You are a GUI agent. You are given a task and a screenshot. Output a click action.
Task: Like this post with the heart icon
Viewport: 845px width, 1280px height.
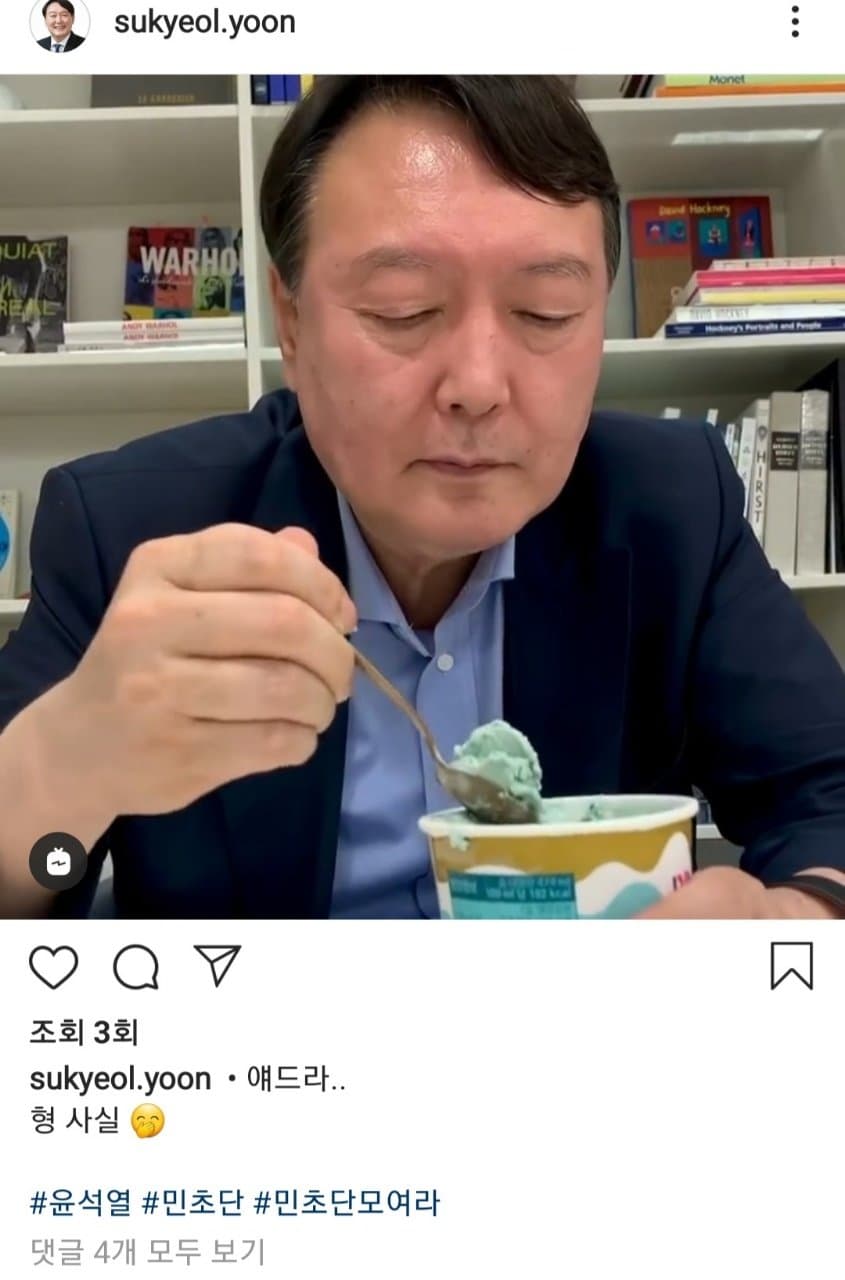pos(53,967)
